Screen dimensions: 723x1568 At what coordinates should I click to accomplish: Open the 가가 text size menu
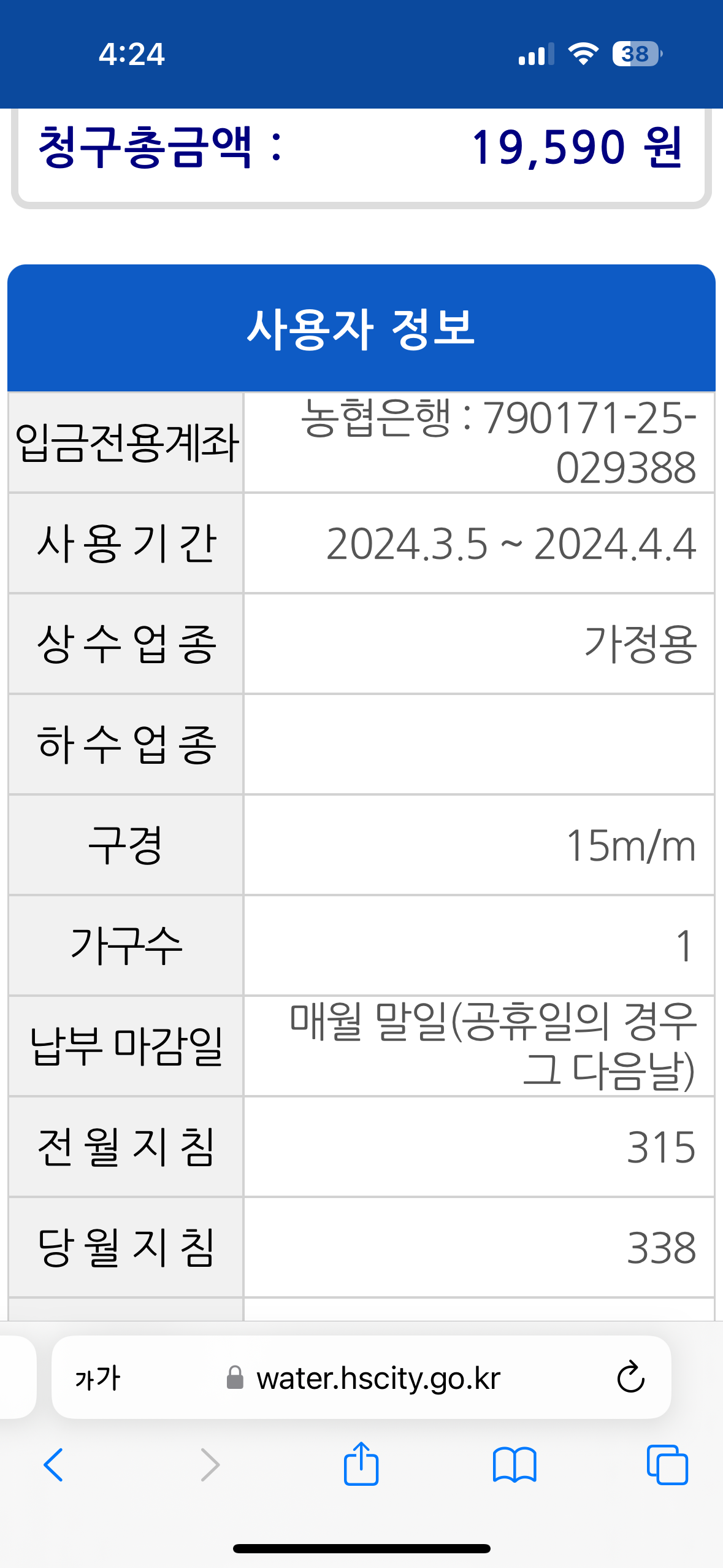point(98,1378)
